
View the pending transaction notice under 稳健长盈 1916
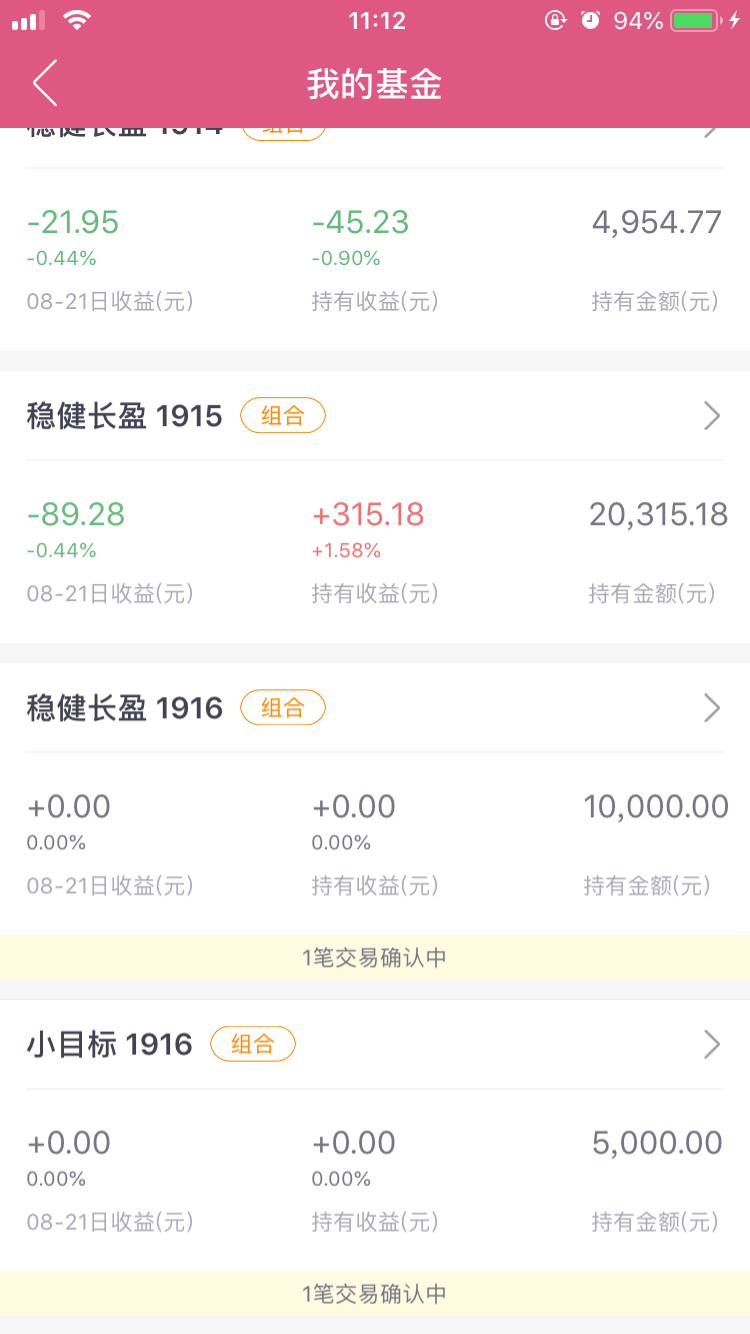point(375,957)
